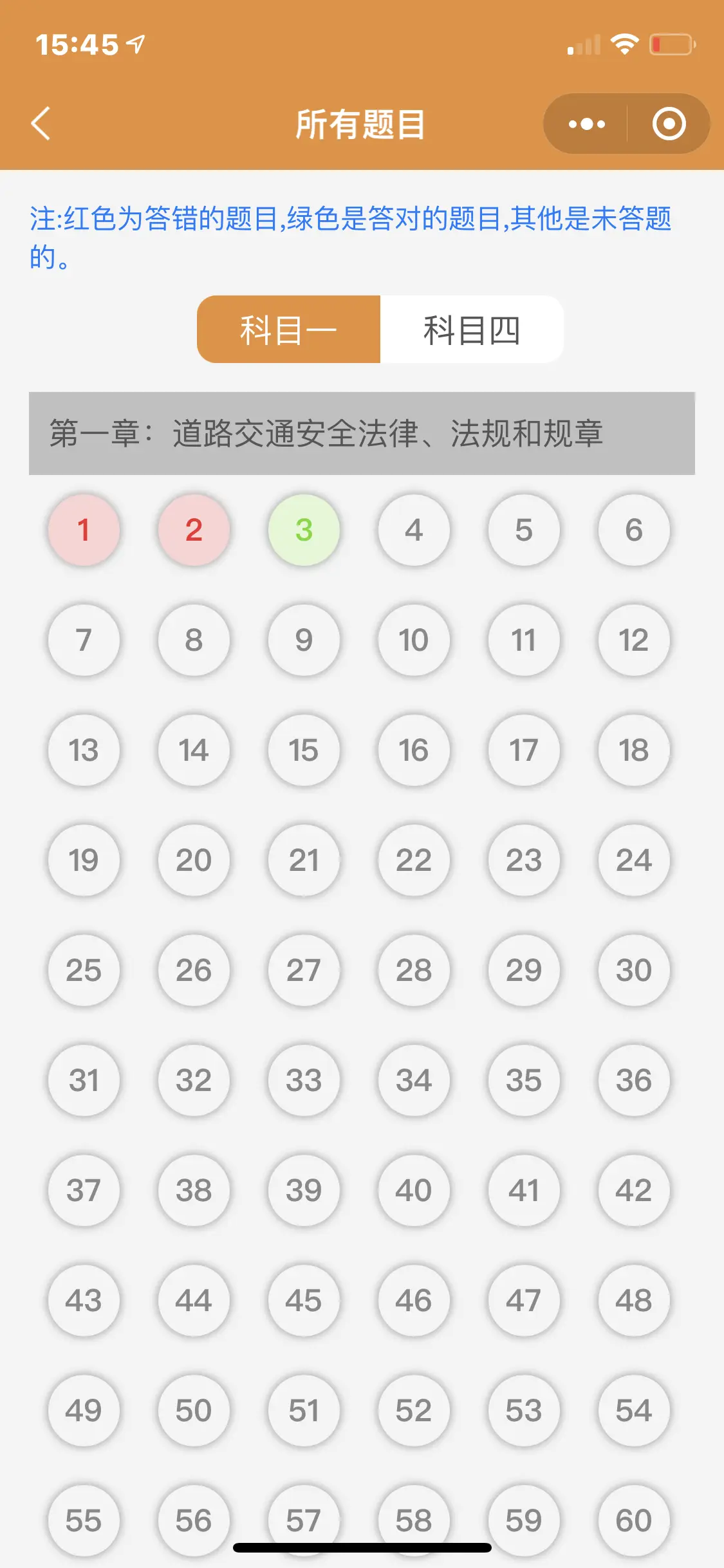Open red-marked question 2
The width and height of the screenshot is (724, 1568).
[194, 530]
